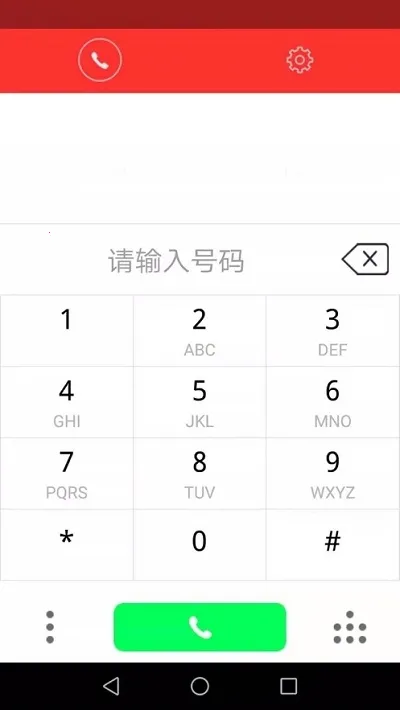Dial digit 1 on keypad
The image size is (400, 710).
pos(67,331)
